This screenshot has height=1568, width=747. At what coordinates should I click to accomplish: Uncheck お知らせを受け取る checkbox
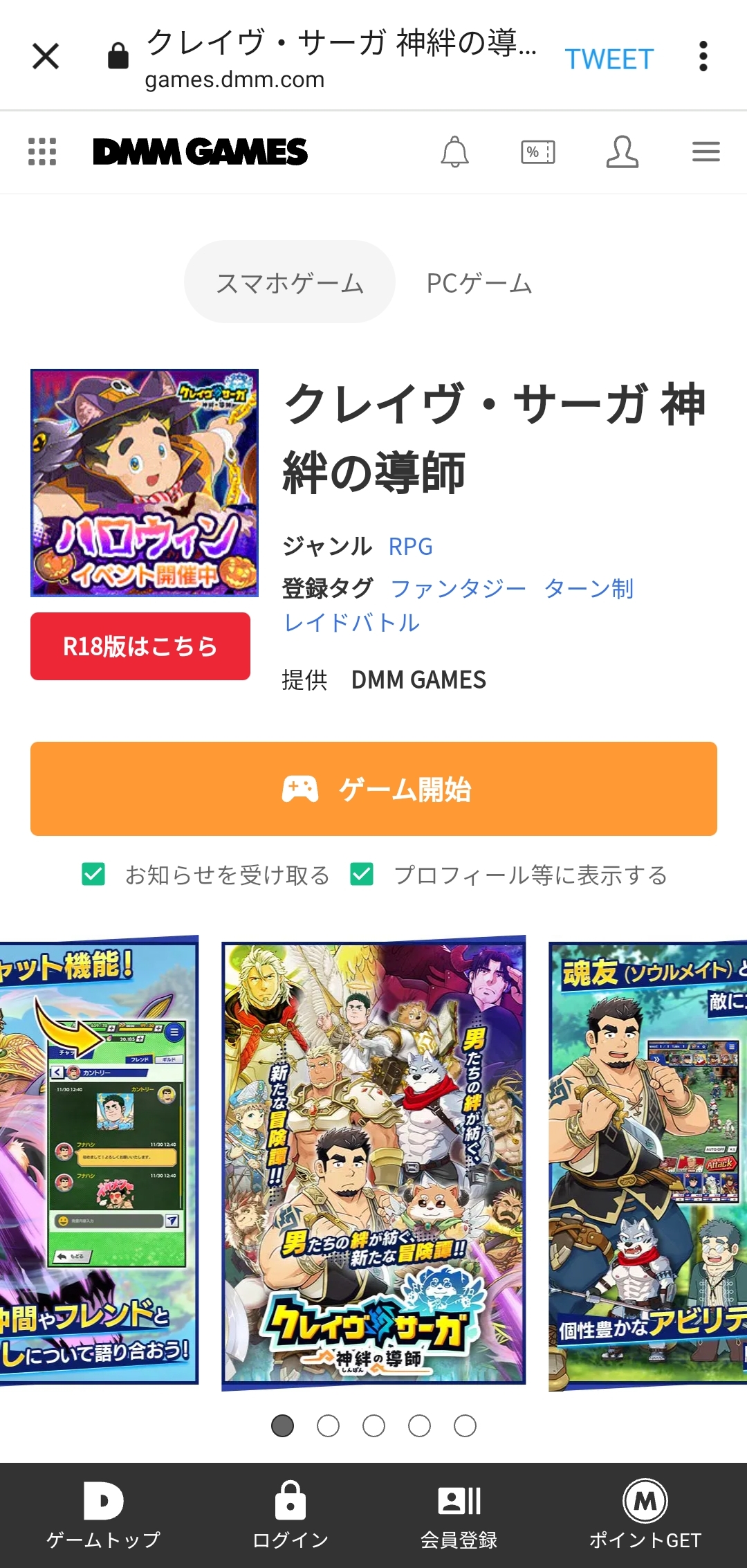click(93, 875)
